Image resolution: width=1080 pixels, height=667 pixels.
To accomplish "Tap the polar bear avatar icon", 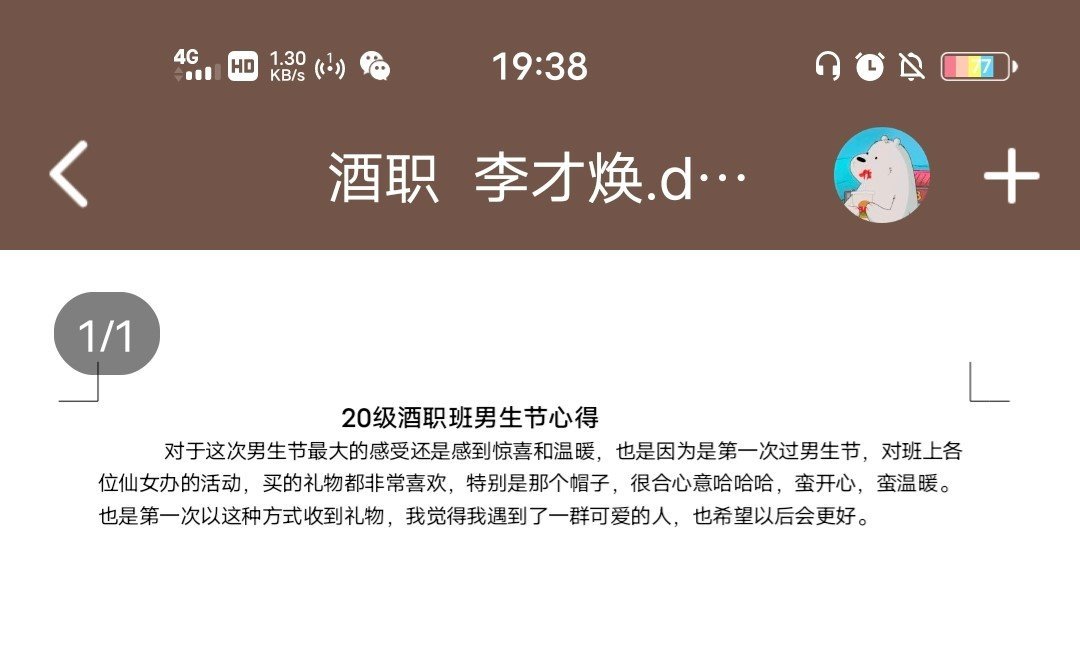I will 881,174.
